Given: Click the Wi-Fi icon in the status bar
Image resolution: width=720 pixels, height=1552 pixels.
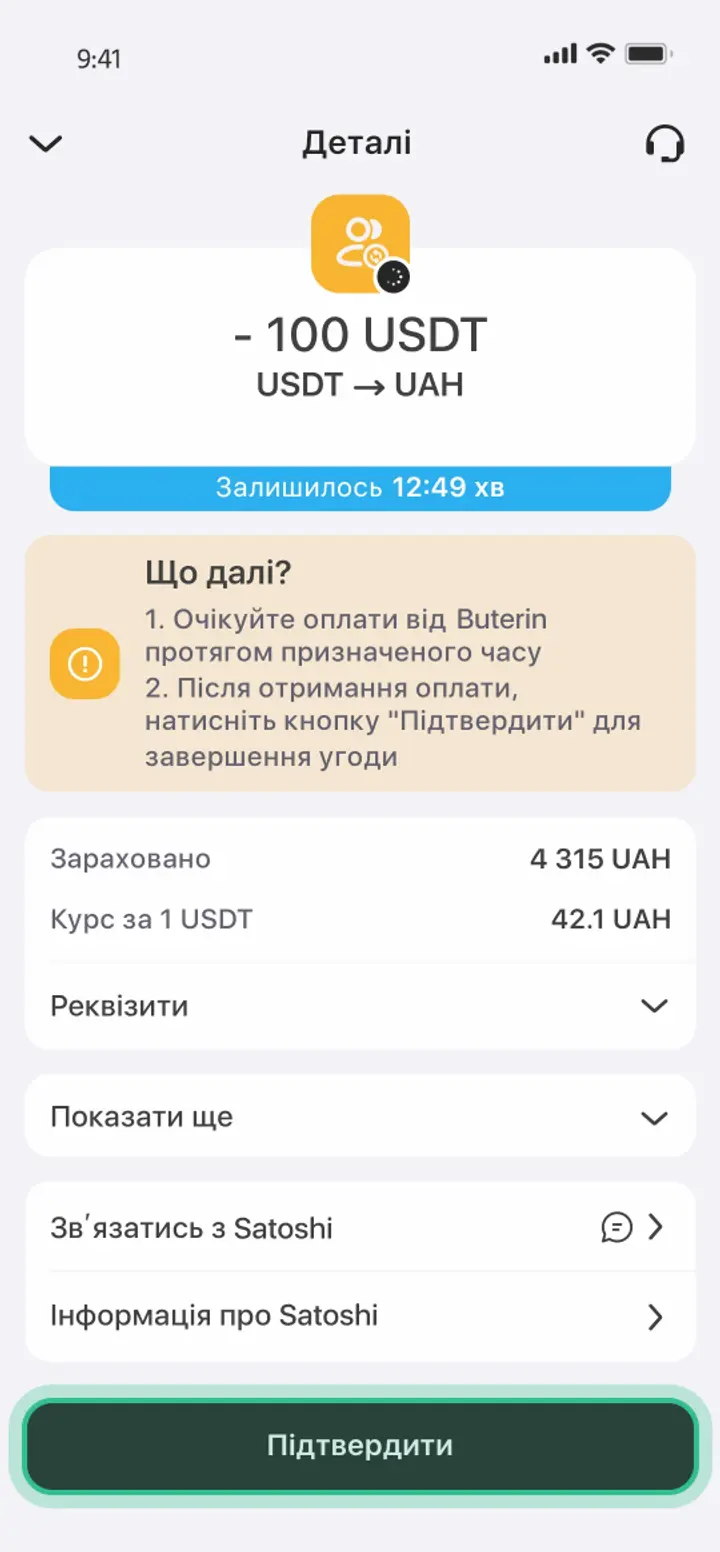Looking at the screenshot, I should pos(601,54).
